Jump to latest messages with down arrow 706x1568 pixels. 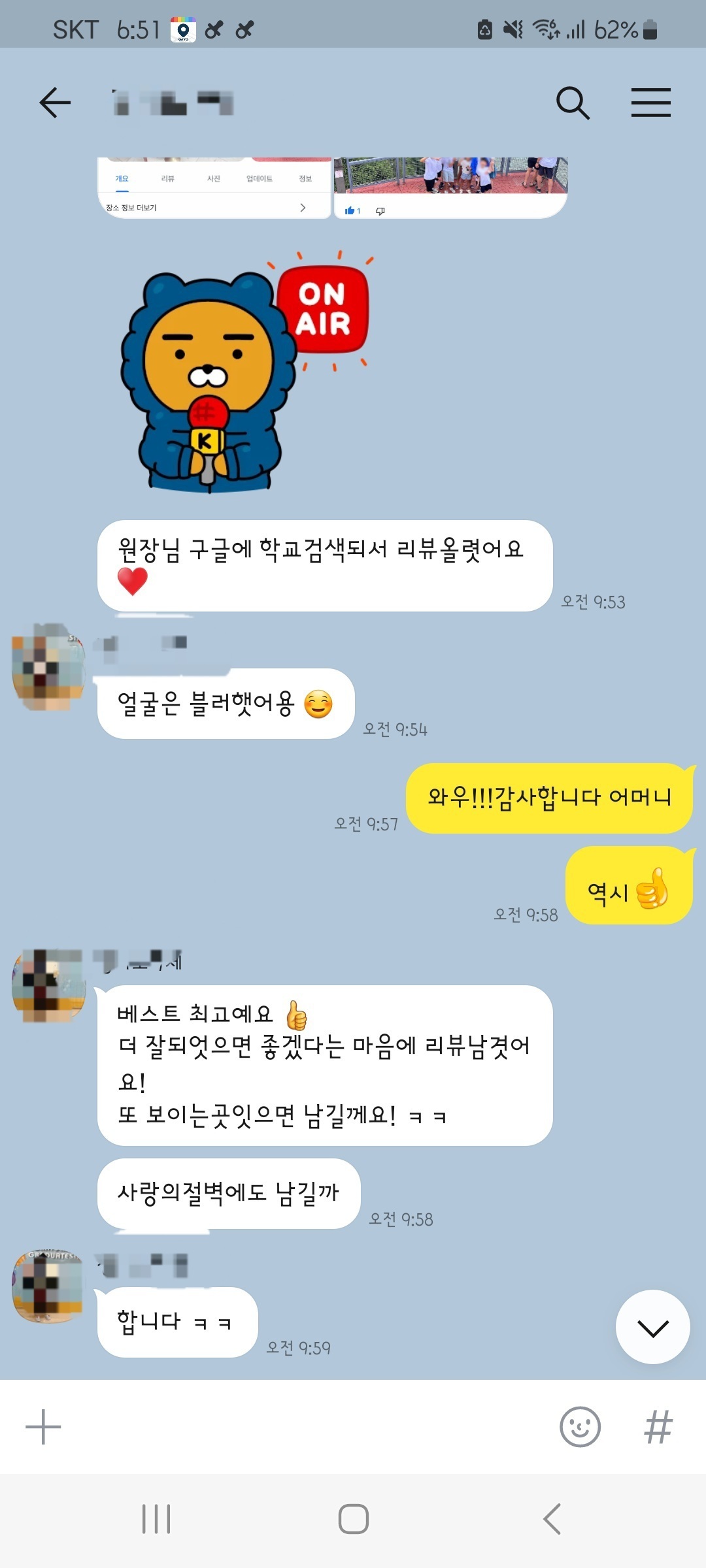pos(652,1327)
